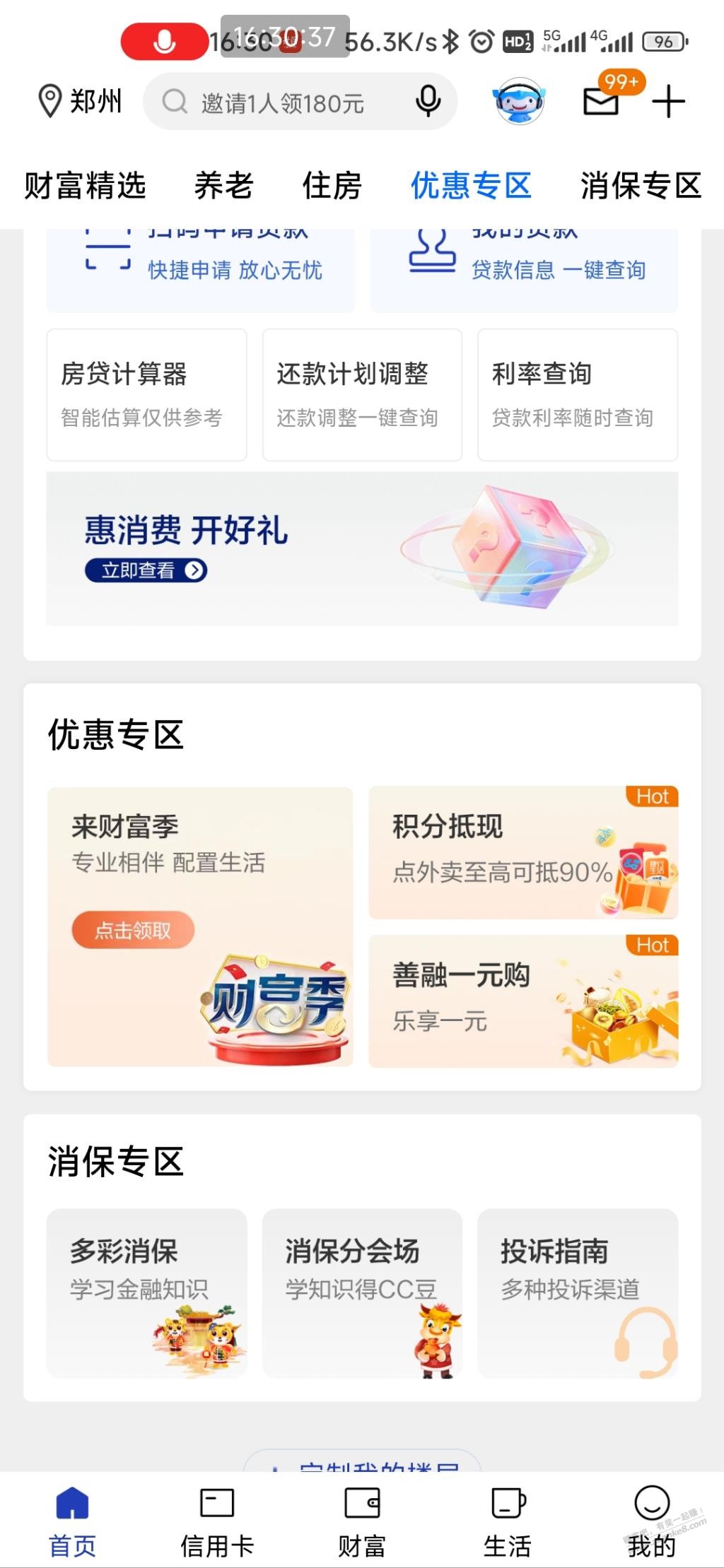Go to 我的 in bottom navigation

651,1520
